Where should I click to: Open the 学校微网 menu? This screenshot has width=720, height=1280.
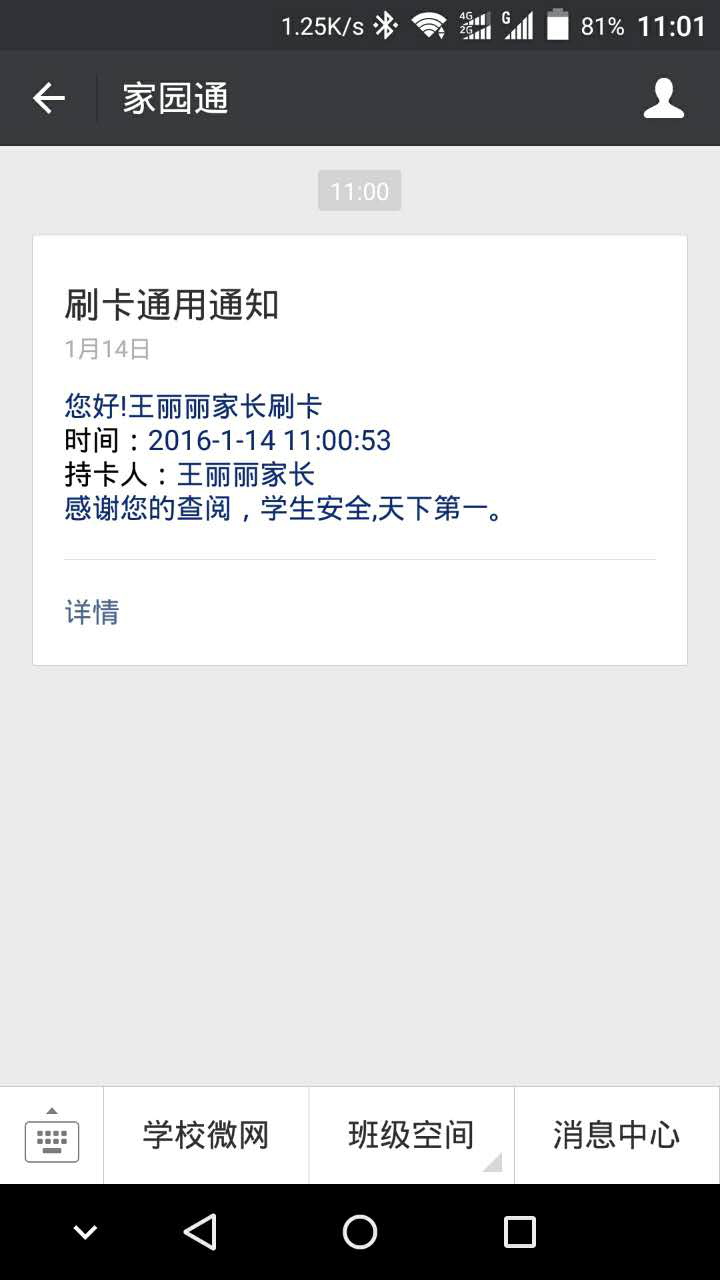point(206,1136)
